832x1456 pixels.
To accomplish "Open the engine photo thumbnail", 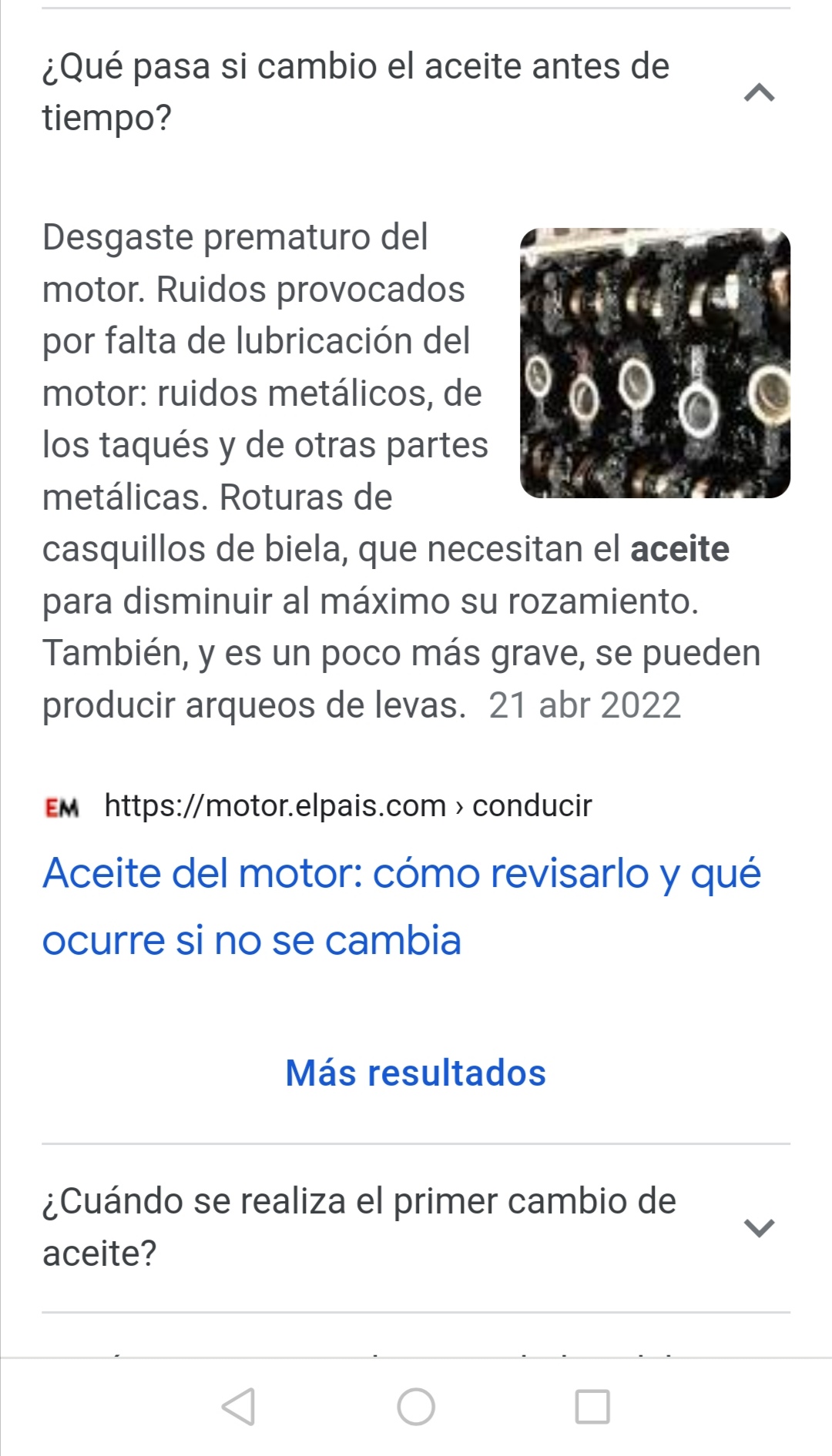I will click(655, 363).
